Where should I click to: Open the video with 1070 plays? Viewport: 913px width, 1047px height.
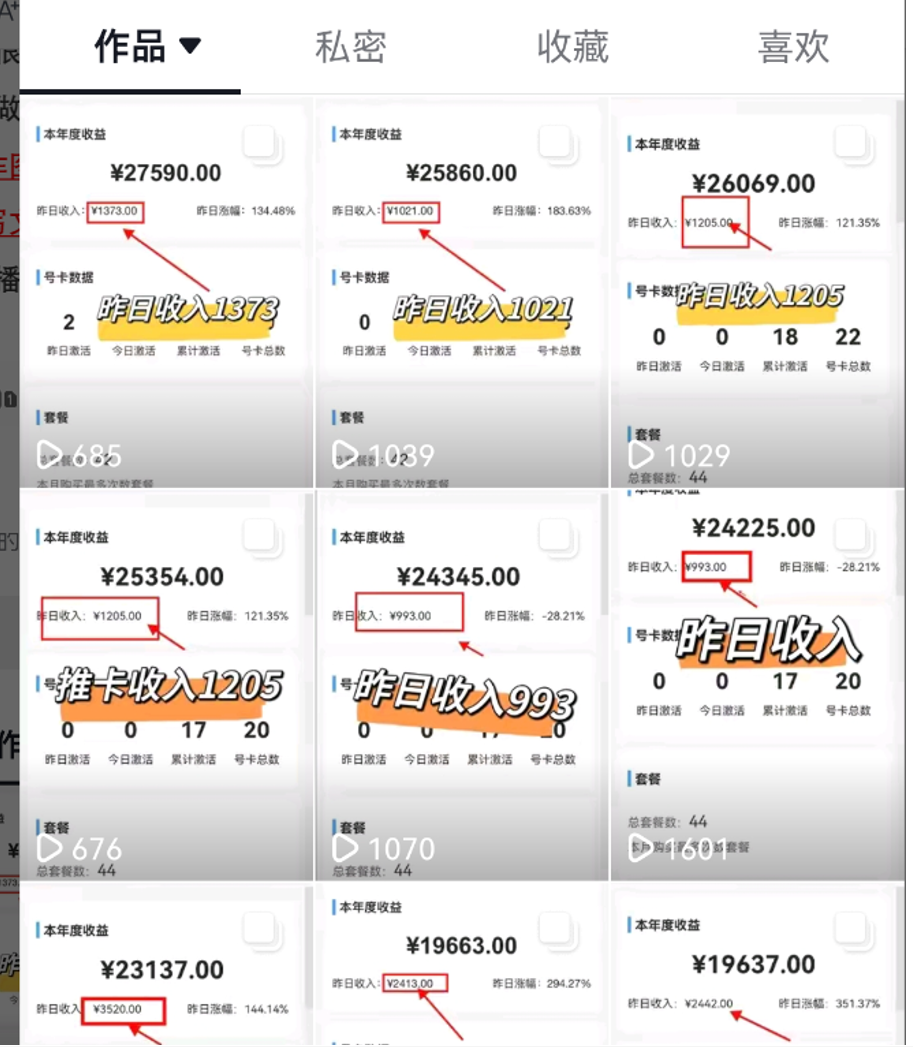pos(461,685)
